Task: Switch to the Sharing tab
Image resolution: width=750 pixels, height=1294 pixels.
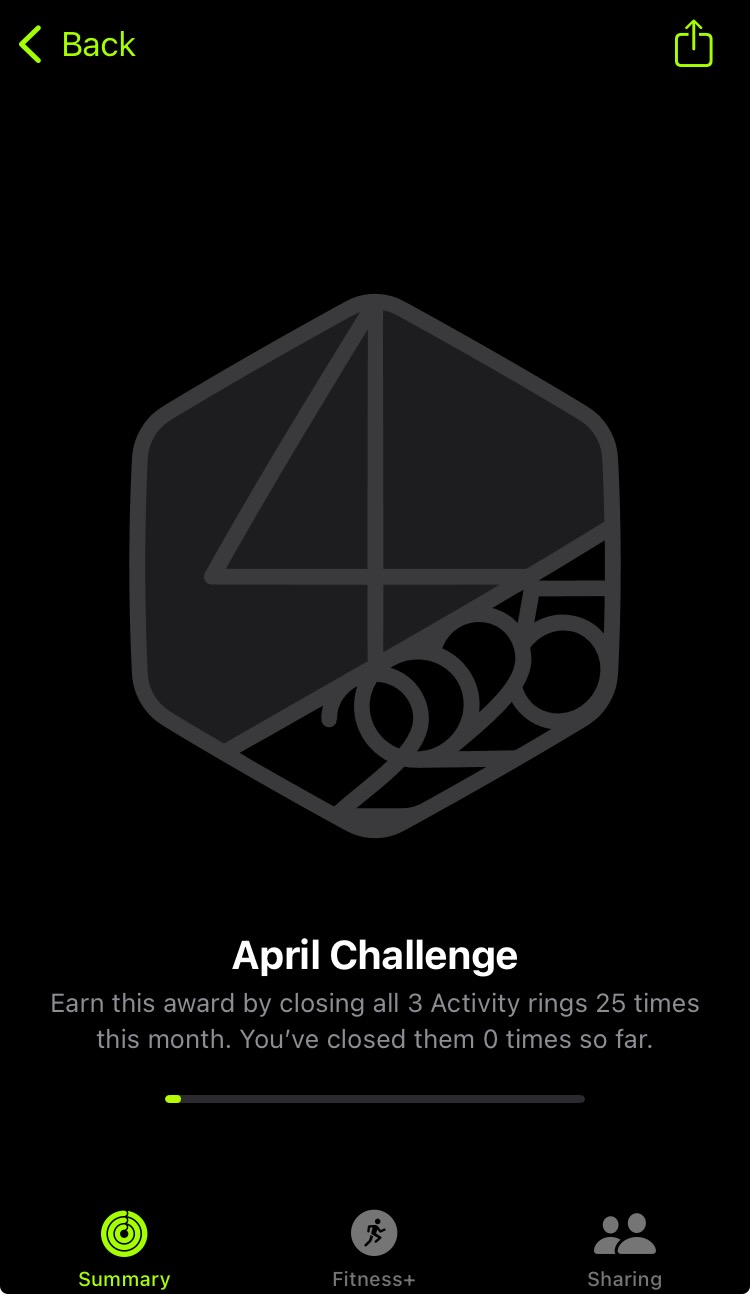Action: pos(624,1247)
